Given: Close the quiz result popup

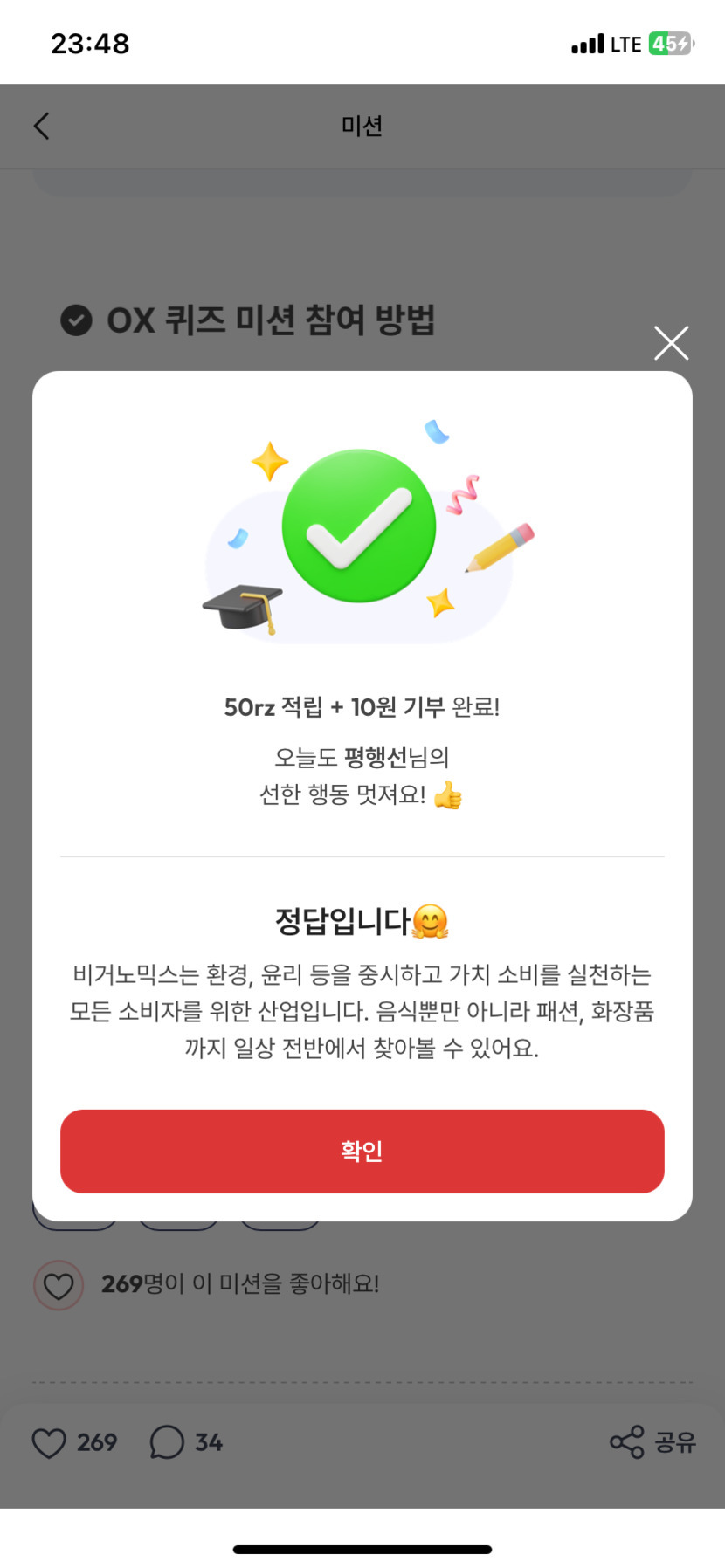Looking at the screenshot, I should coord(671,343).
